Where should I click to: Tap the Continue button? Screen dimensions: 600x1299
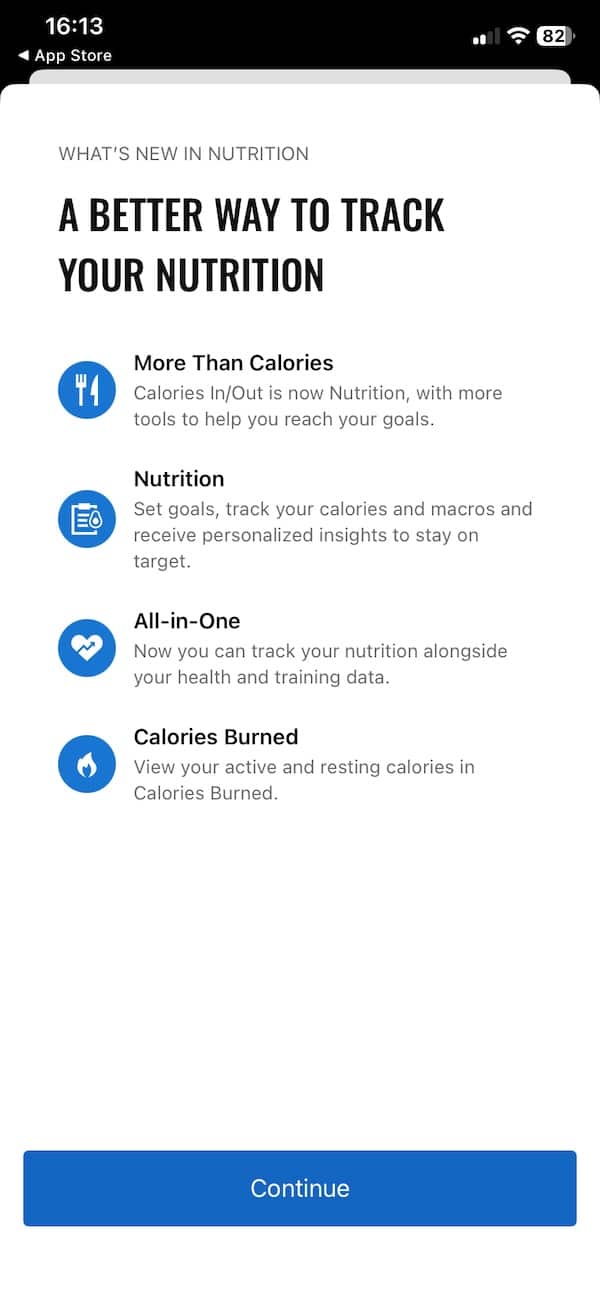[299, 1188]
